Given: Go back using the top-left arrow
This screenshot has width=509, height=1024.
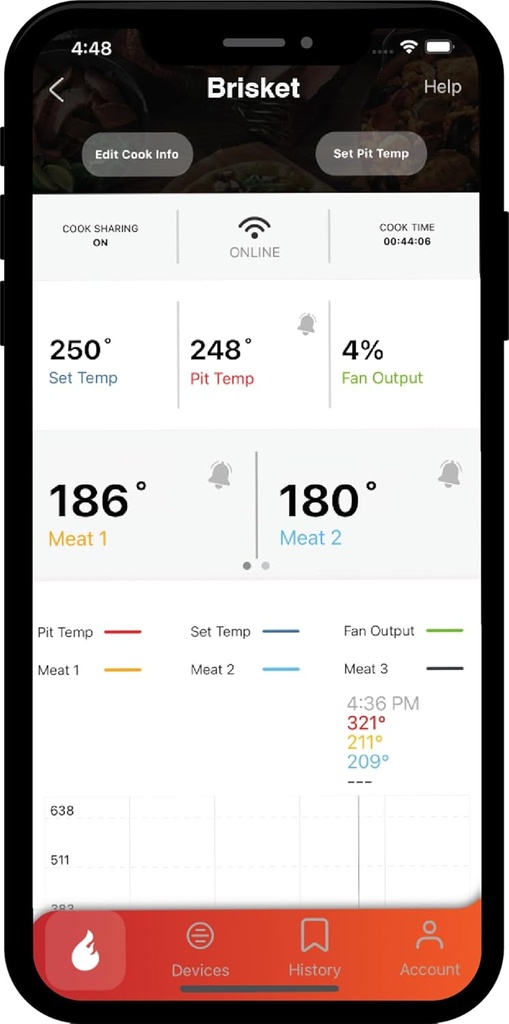Looking at the screenshot, I should (x=57, y=89).
